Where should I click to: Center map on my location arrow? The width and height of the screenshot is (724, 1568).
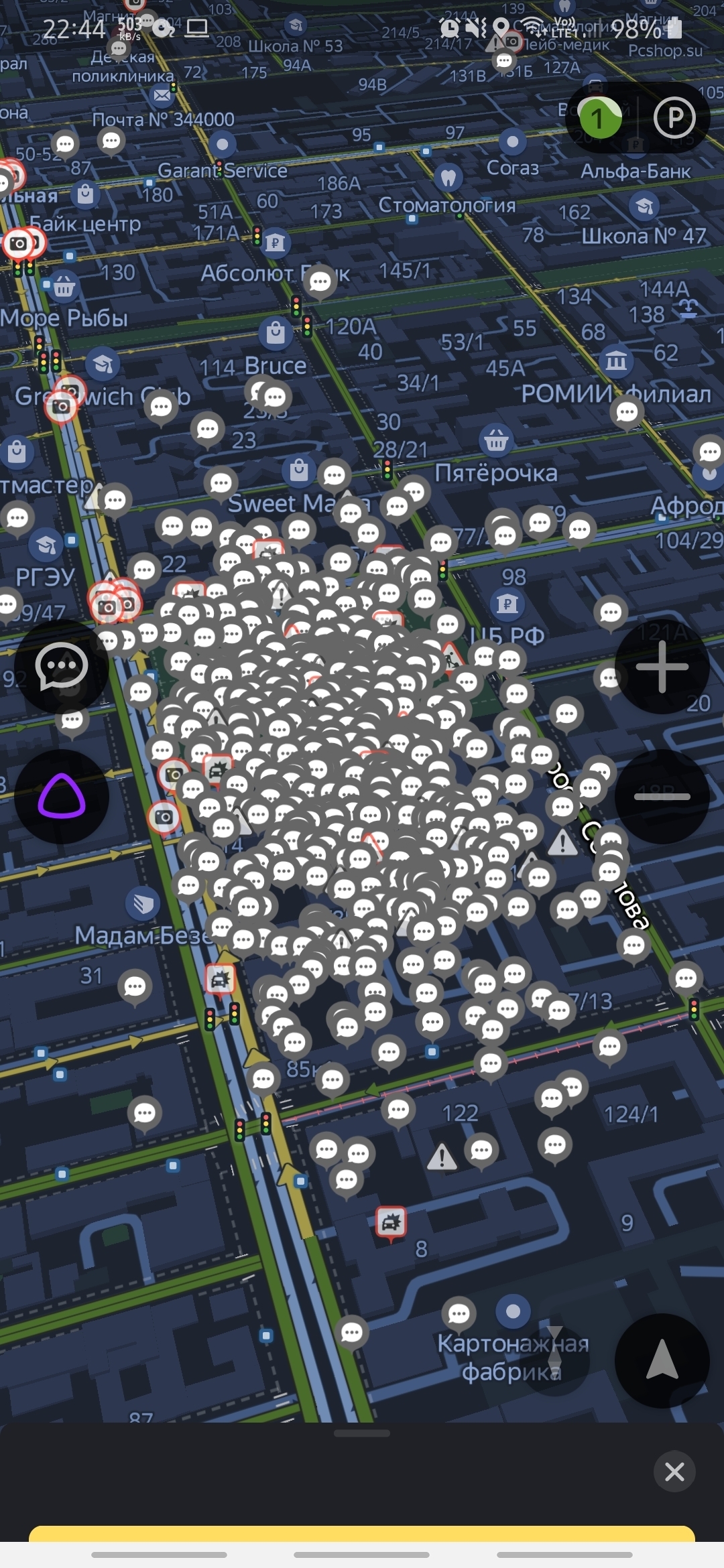(662, 1360)
